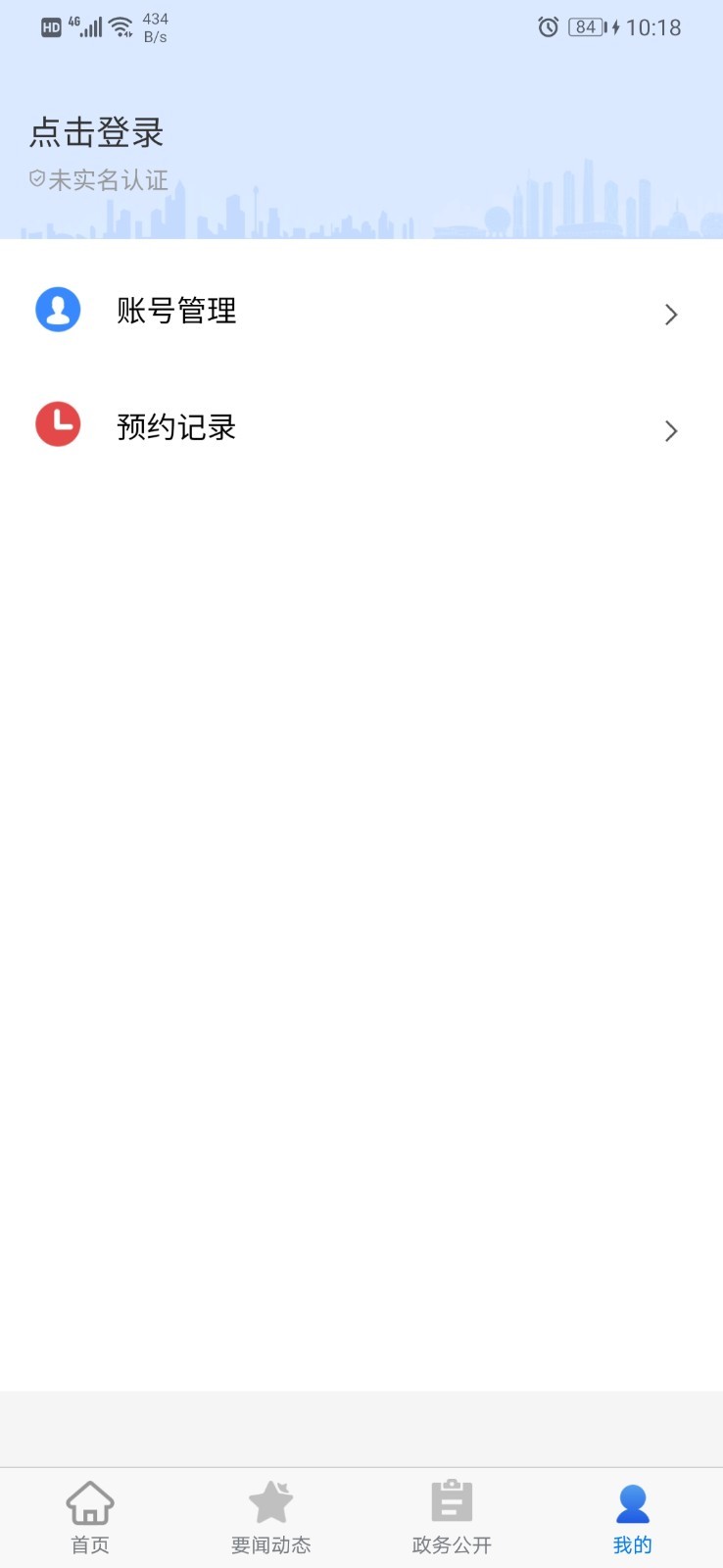Open the 政务公开 tab

[451, 1517]
